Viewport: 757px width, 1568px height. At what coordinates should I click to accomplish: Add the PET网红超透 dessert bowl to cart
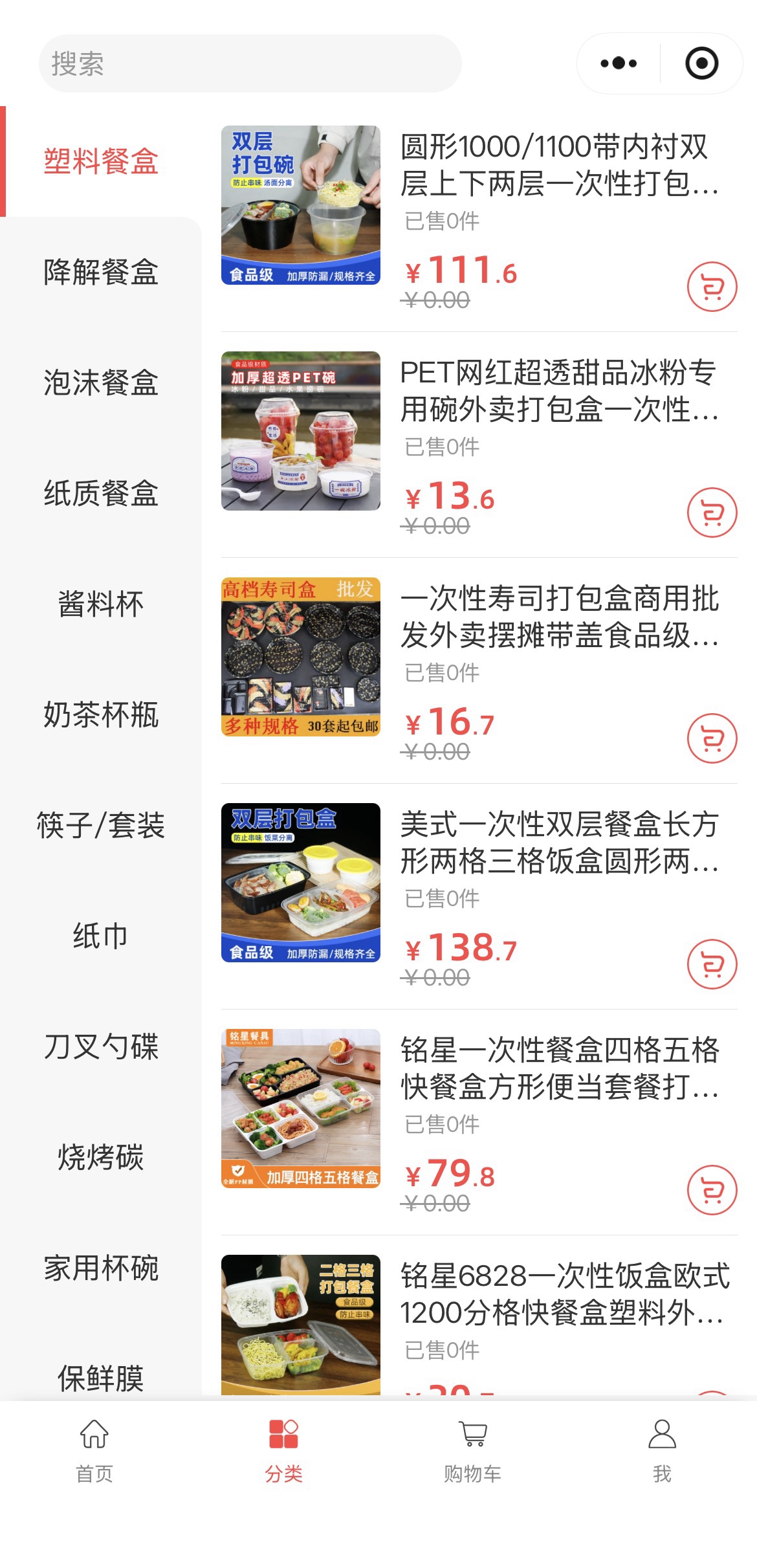coord(712,513)
